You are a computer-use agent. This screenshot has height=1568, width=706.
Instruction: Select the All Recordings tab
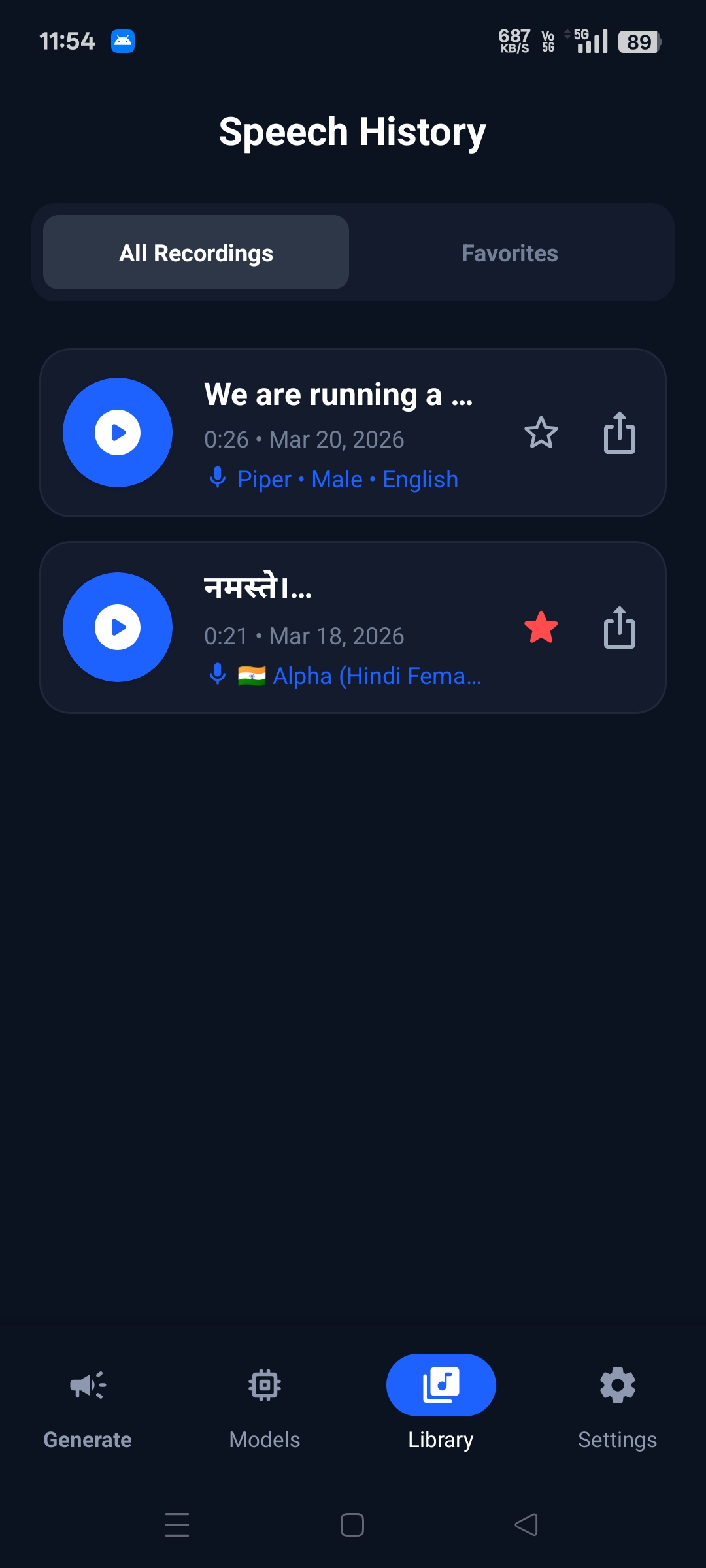196,253
